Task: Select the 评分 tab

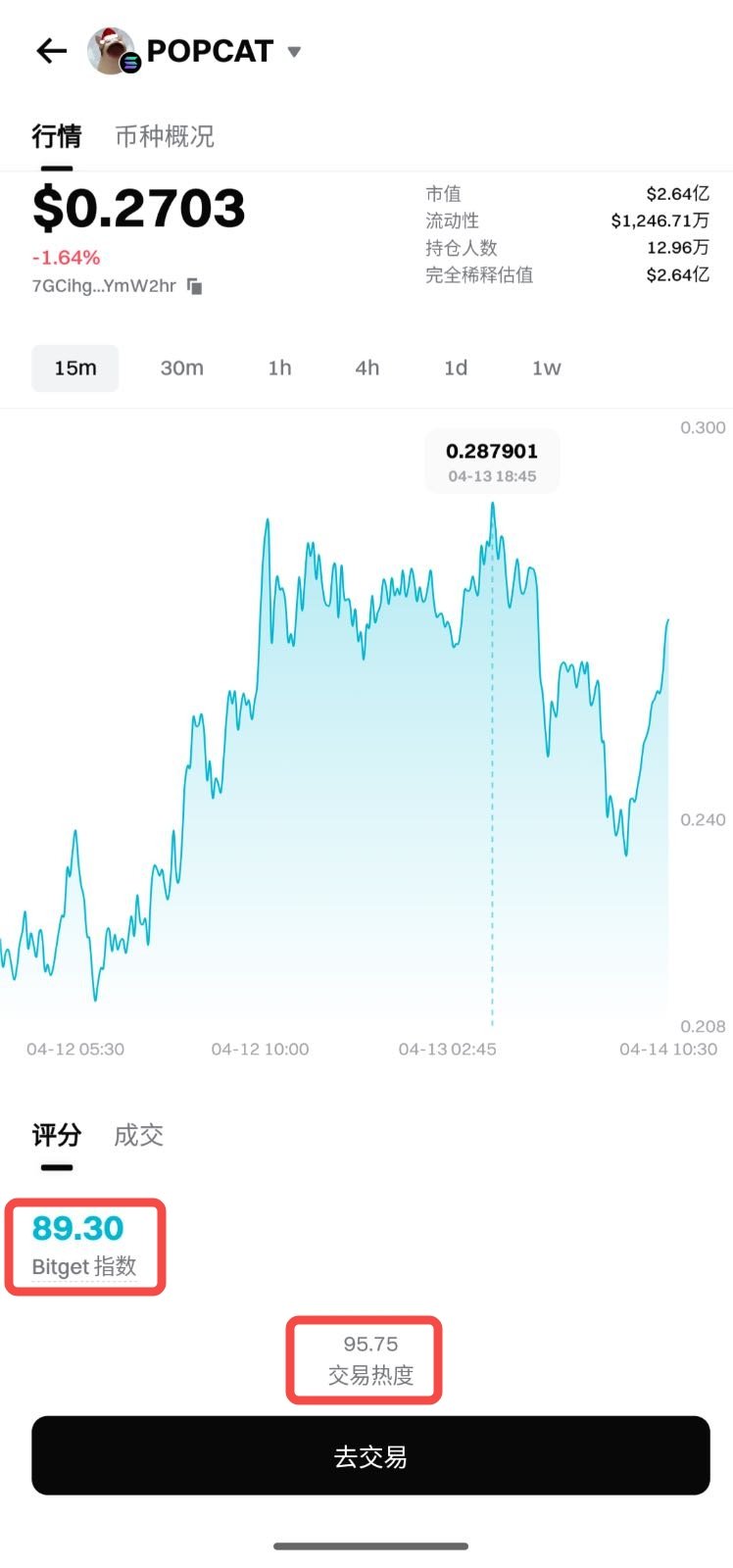Action: [56, 1135]
